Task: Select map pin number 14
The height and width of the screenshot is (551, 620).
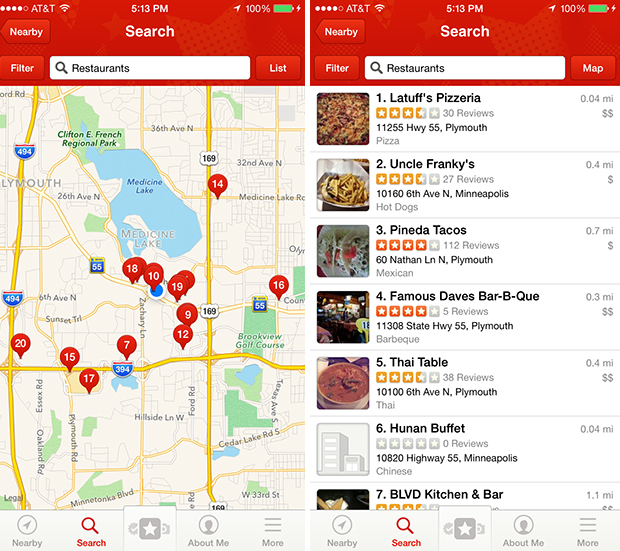Action: pos(217,184)
